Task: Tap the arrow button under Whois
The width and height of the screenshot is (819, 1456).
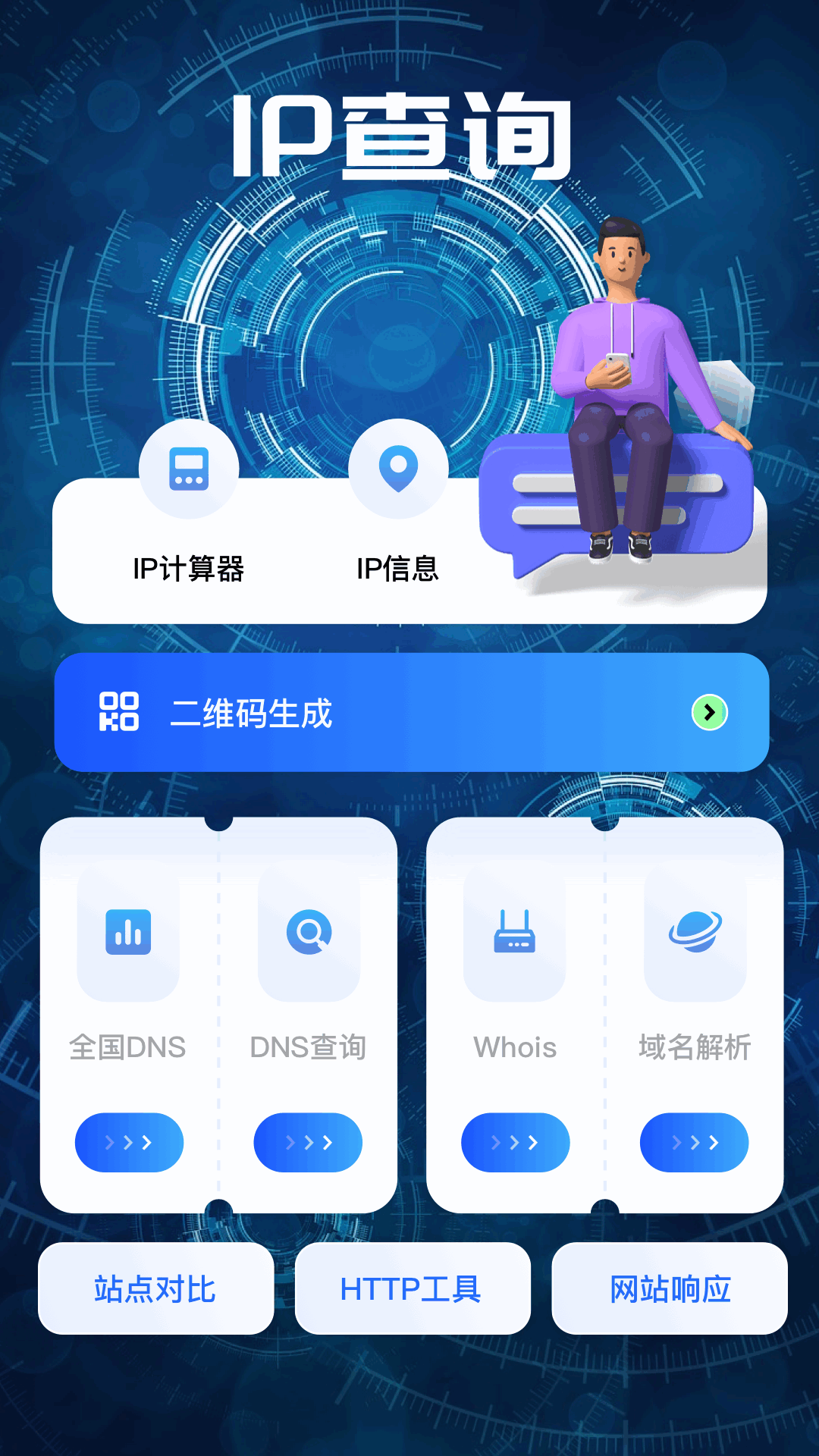Action: coord(515,1142)
